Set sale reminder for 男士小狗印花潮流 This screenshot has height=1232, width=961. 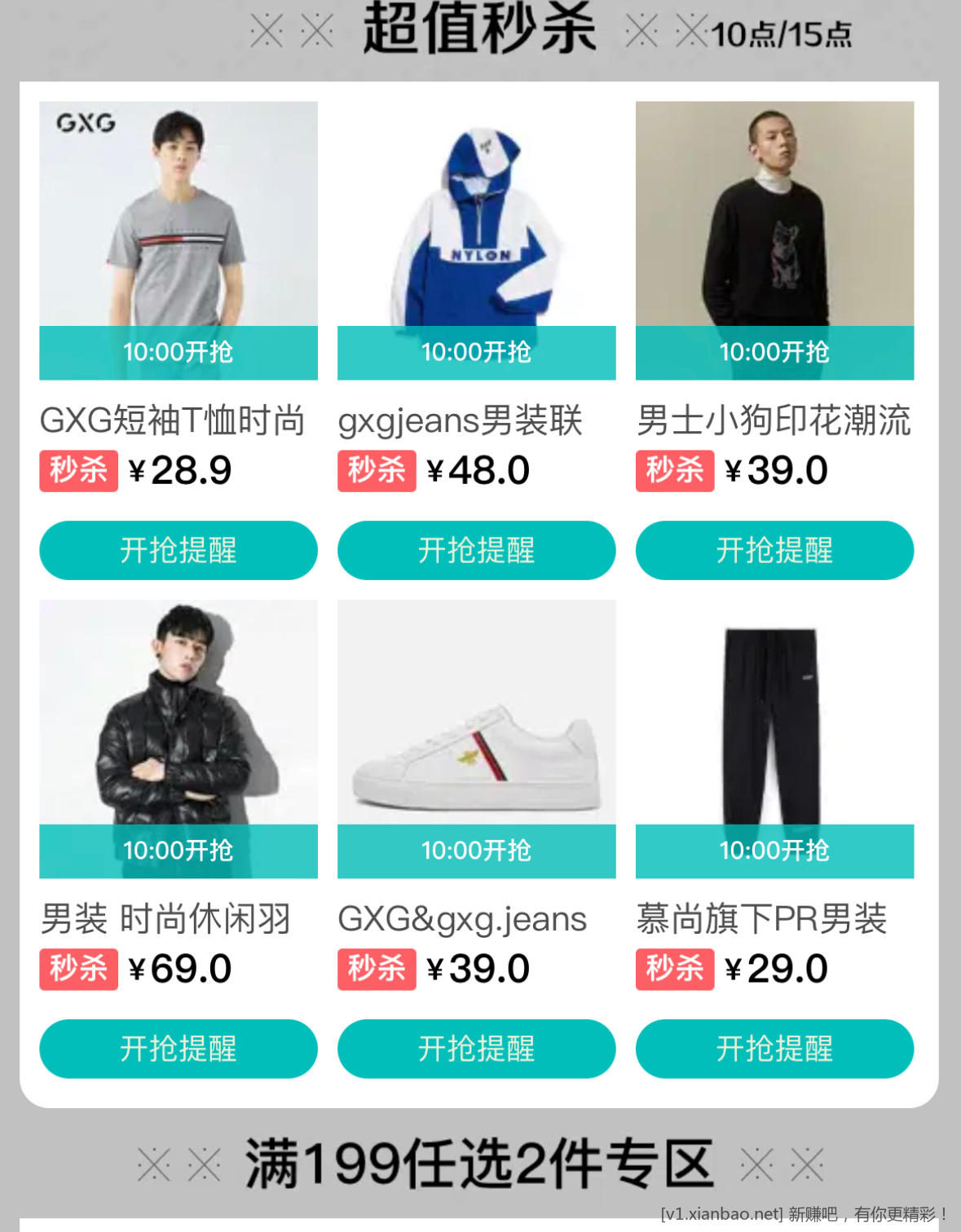point(774,551)
